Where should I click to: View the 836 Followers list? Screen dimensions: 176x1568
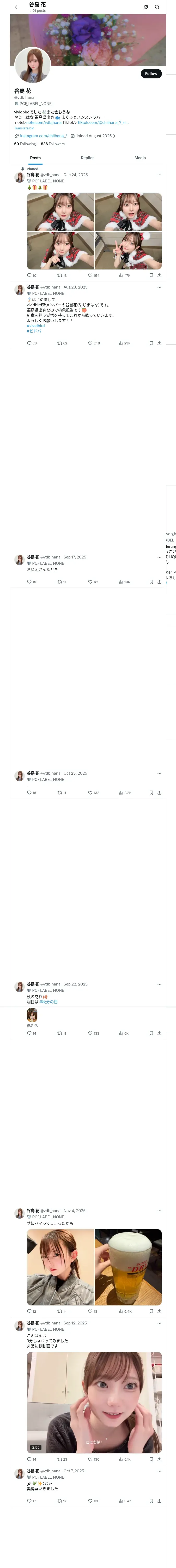pyautogui.click(x=53, y=144)
